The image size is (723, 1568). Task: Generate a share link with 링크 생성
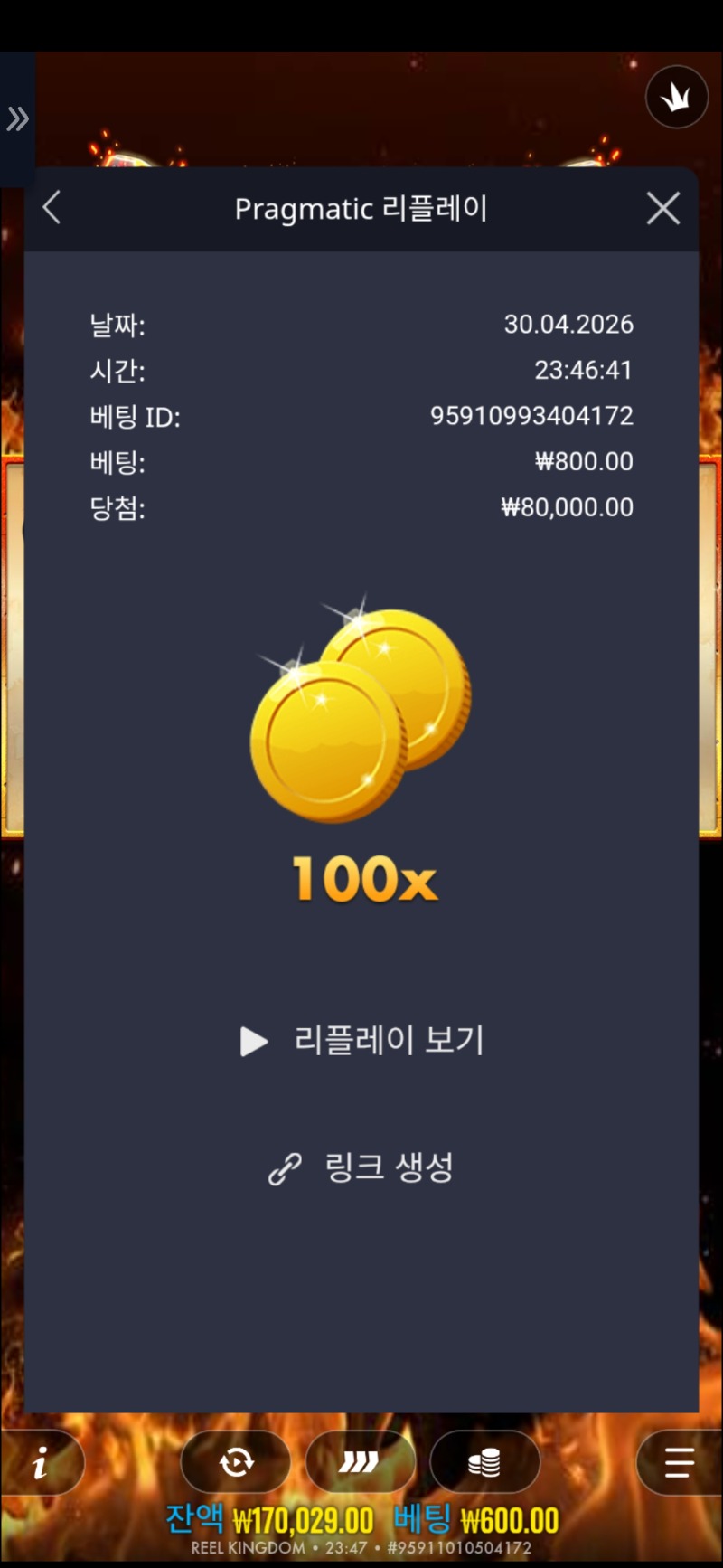point(362,1167)
